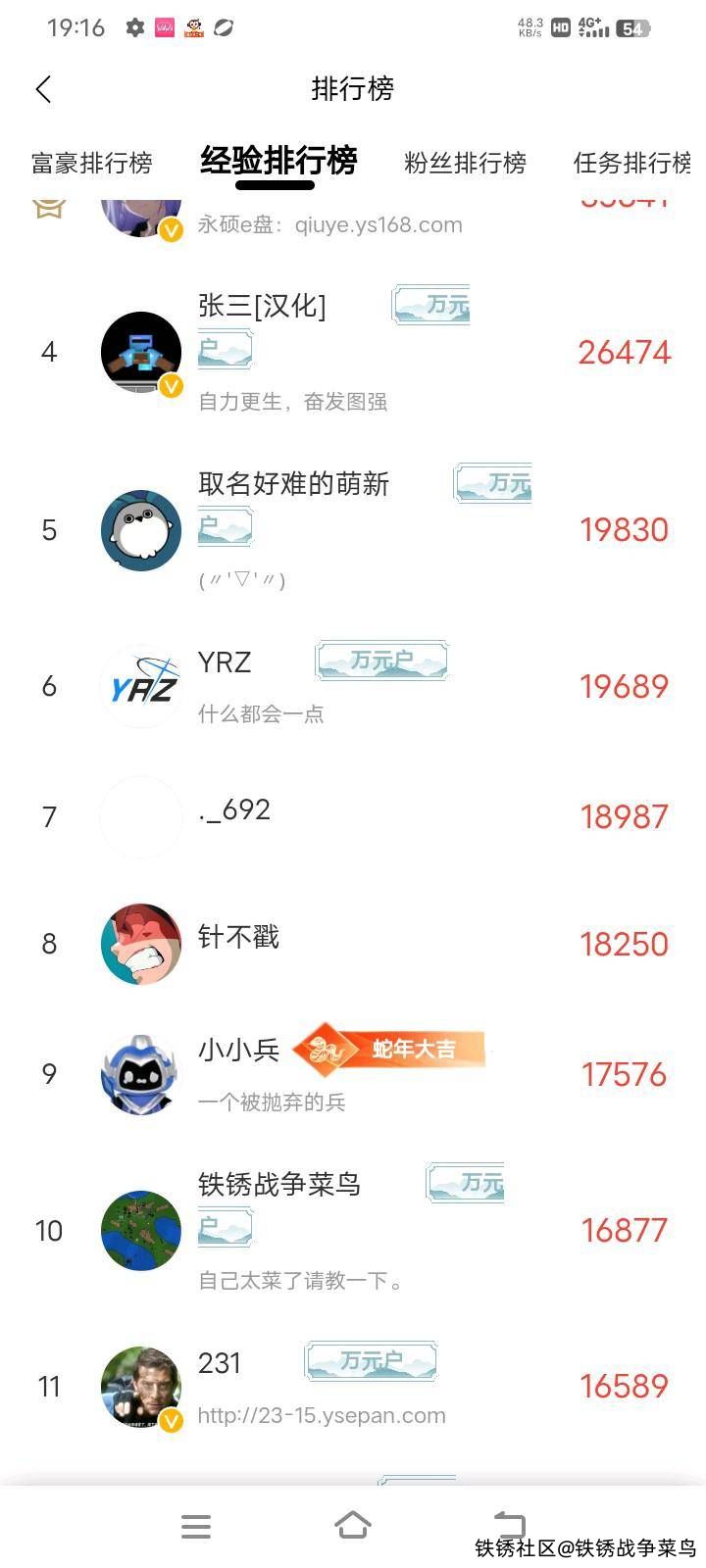This screenshot has width=706, height=1568.
Task: Open recent apps from navigation bar
Action: [196, 1526]
